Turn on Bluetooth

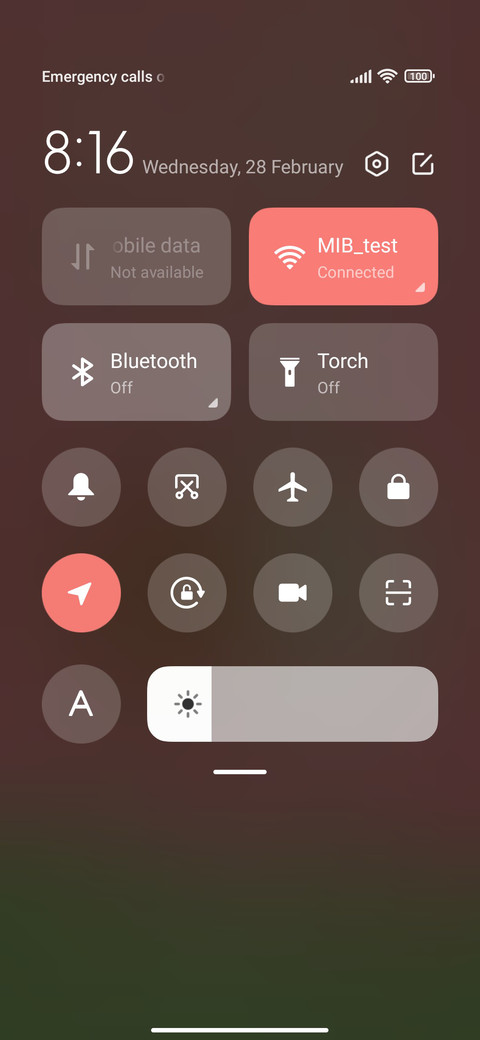(137, 372)
